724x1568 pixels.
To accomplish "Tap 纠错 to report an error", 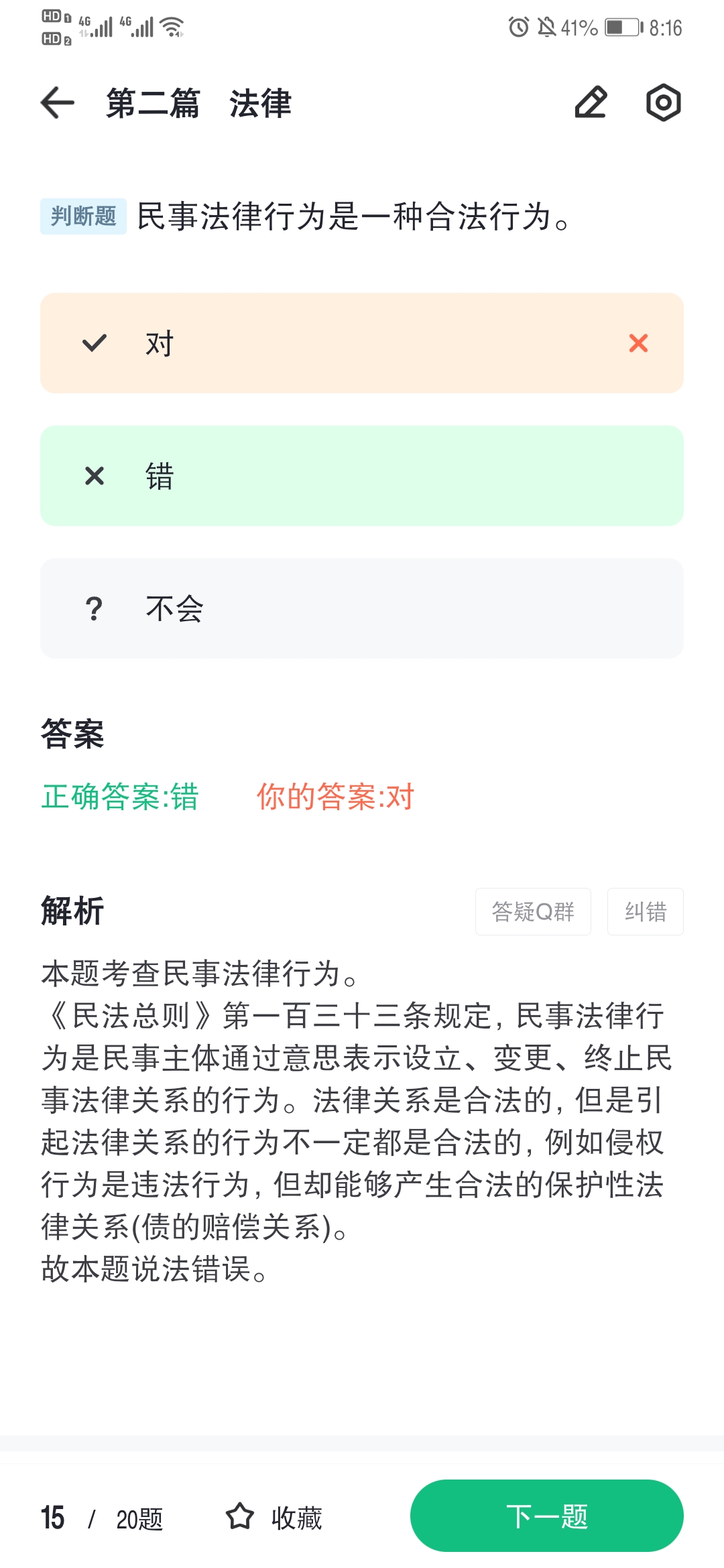I will [646, 911].
